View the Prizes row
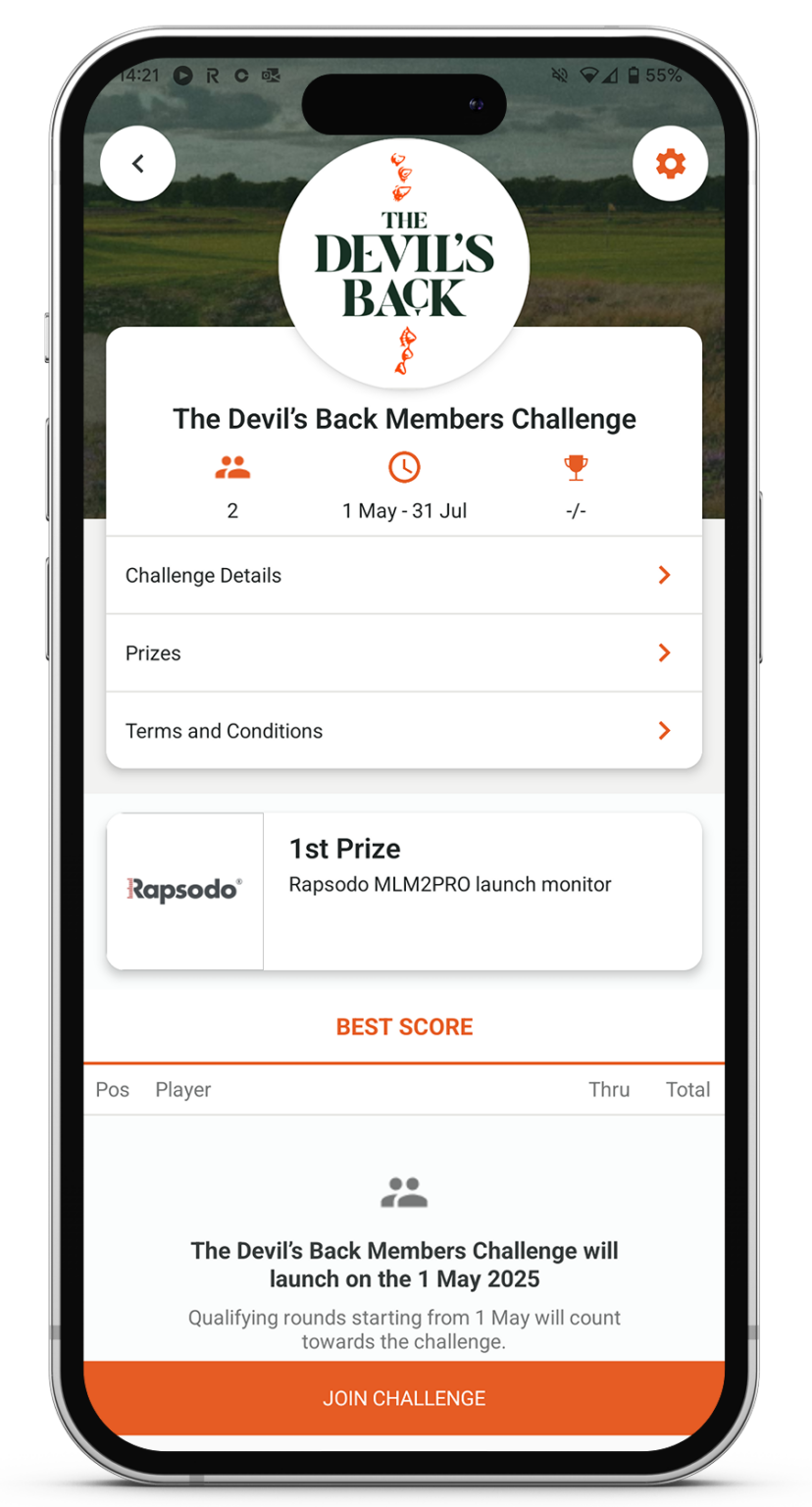Image resolution: width=812 pixels, height=1507 pixels. (404, 653)
